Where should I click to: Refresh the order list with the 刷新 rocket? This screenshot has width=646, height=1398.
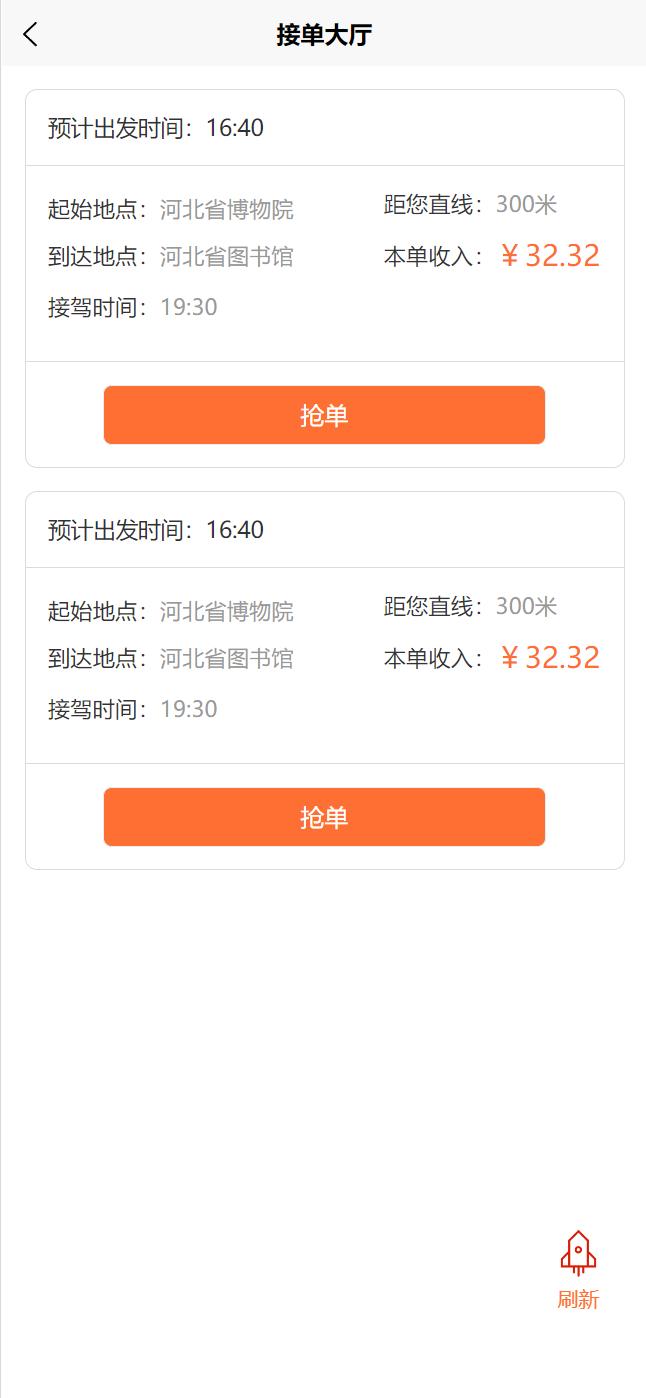tap(578, 1268)
